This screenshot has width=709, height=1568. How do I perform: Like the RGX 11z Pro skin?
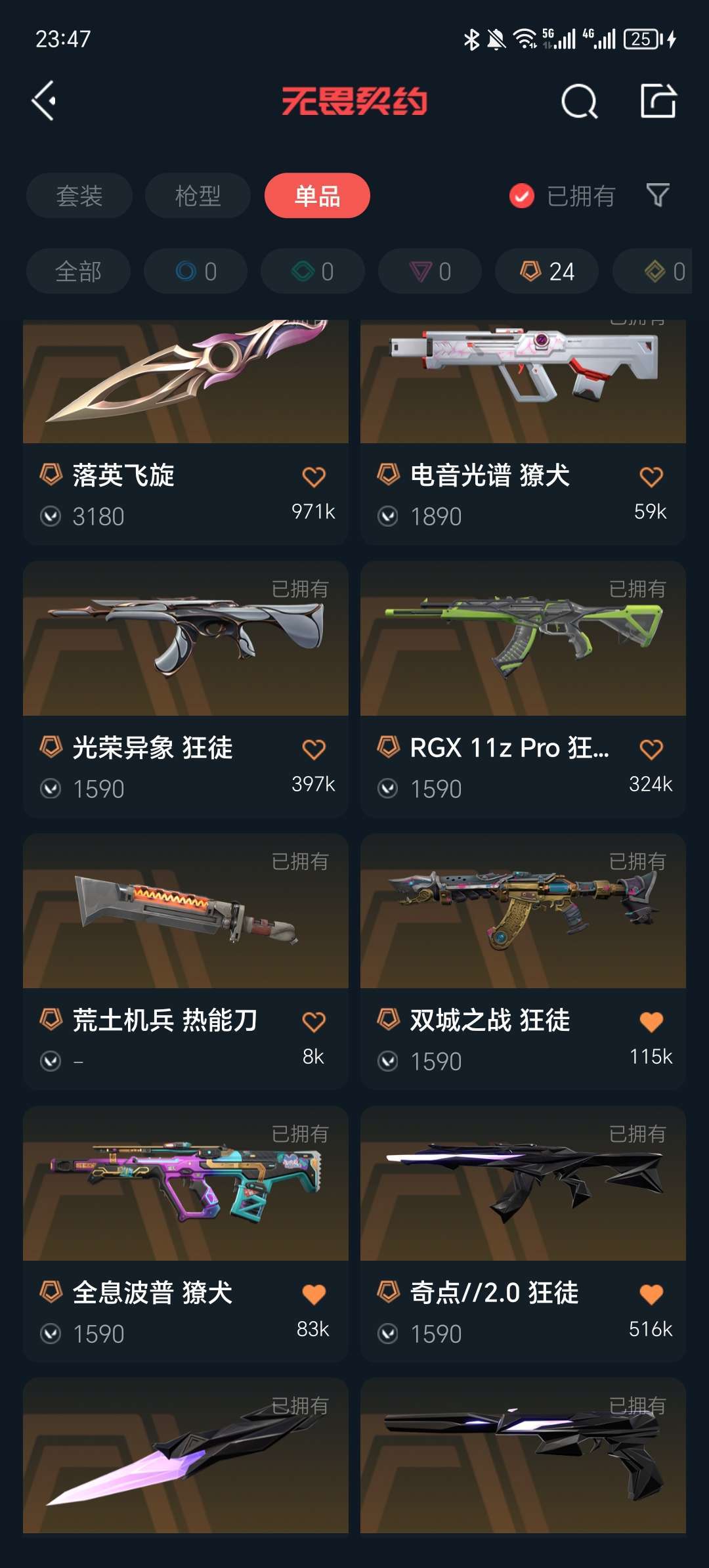[x=651, y=749]
